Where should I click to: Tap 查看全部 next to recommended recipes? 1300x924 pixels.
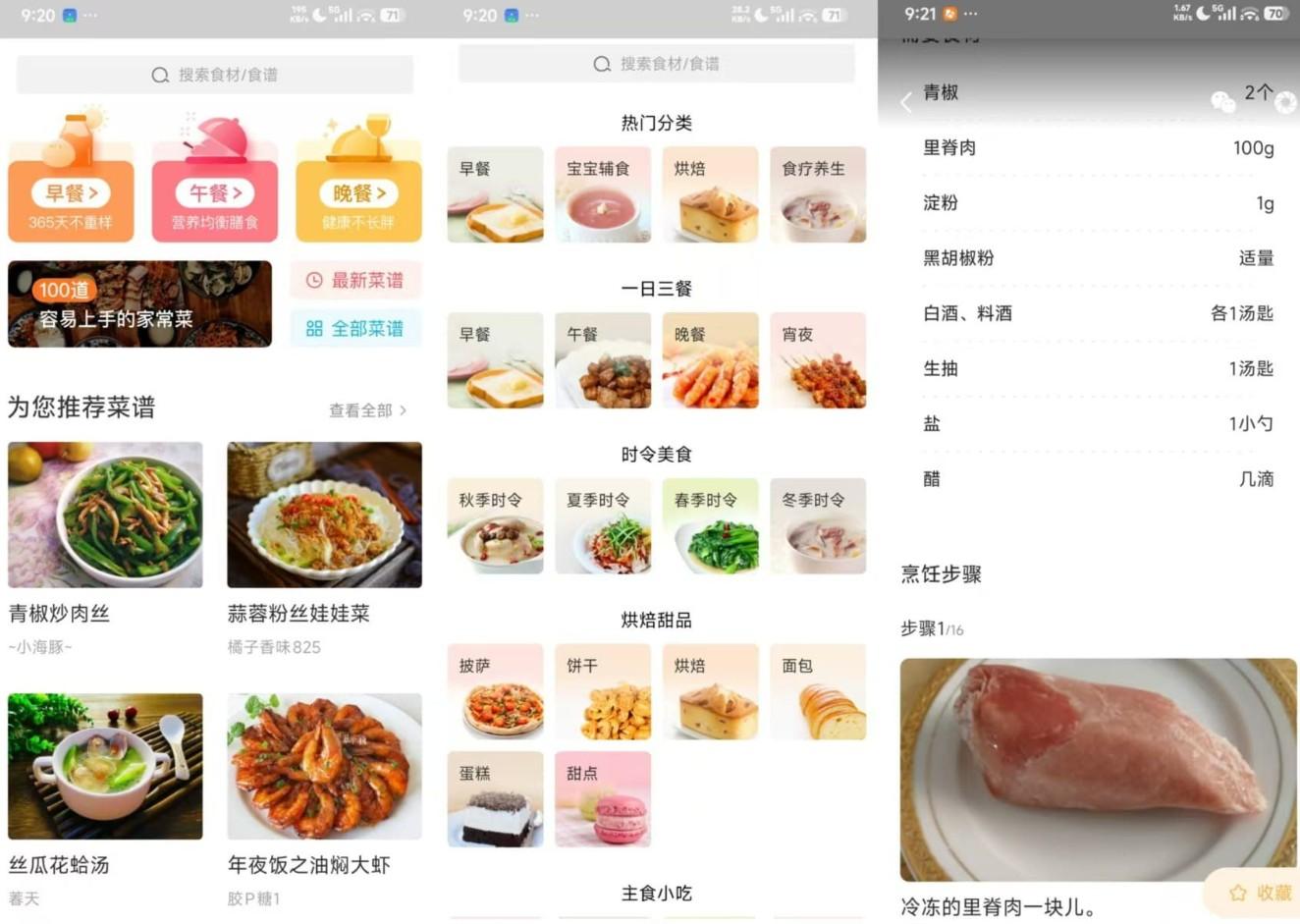click(367, 410)
